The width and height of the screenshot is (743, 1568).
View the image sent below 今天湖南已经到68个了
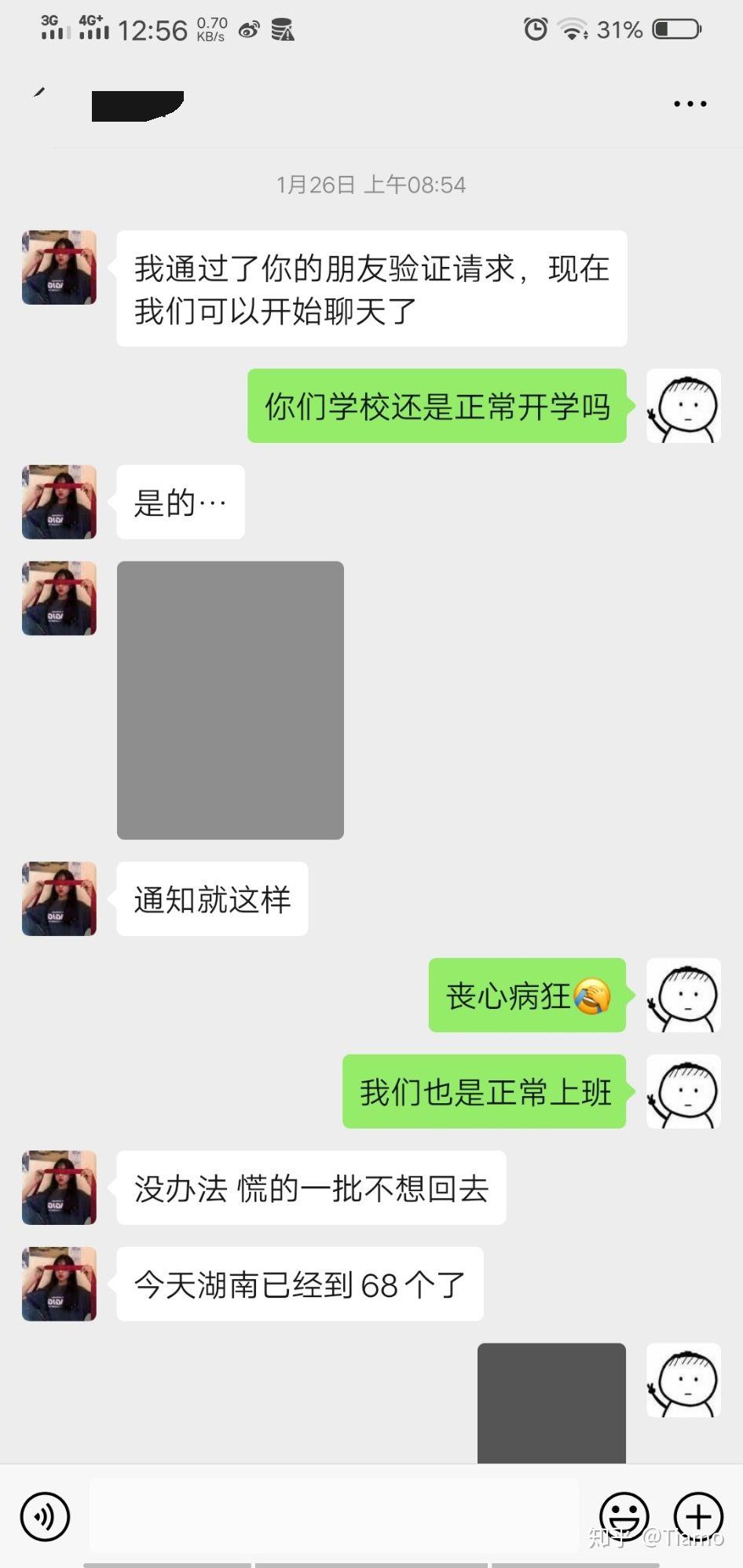pos(551,1402)
